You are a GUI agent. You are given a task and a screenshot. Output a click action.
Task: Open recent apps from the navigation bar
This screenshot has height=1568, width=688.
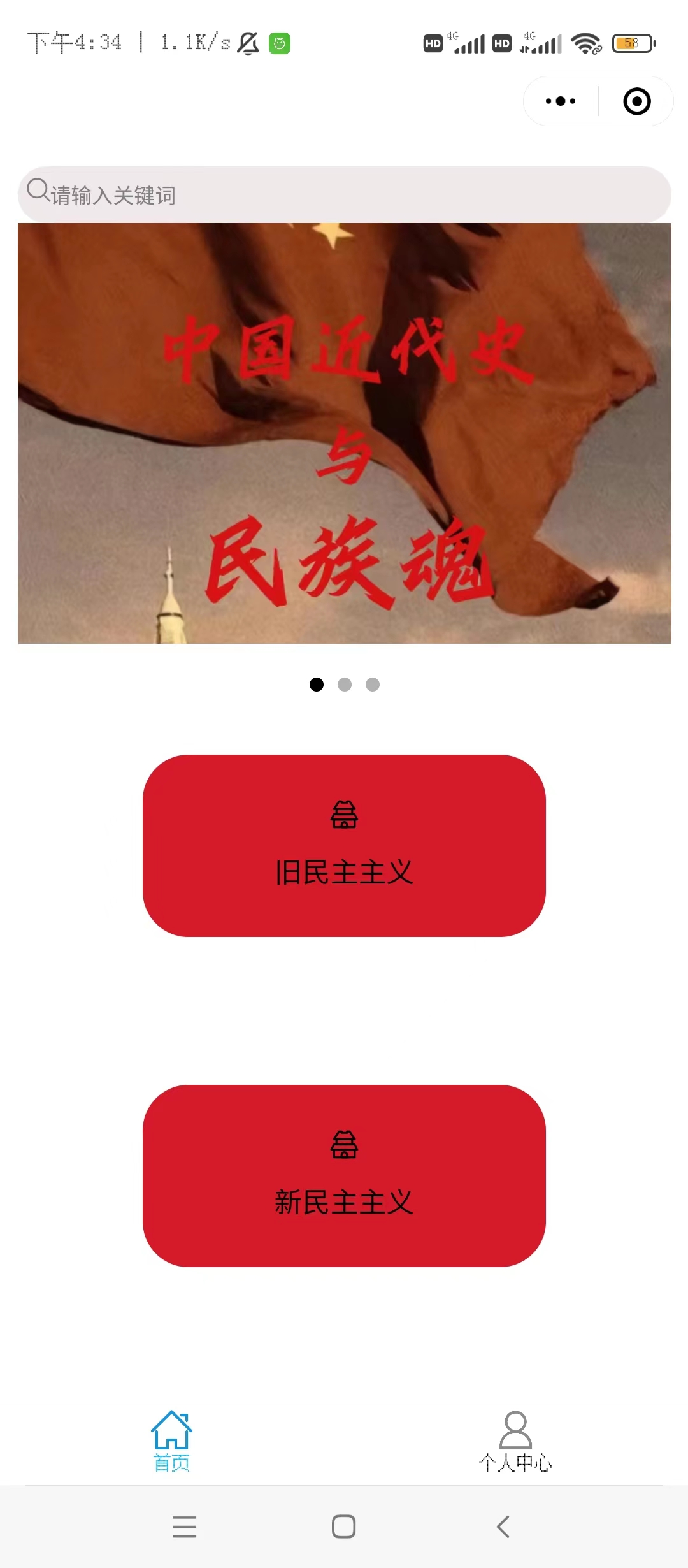[184, 1527]
